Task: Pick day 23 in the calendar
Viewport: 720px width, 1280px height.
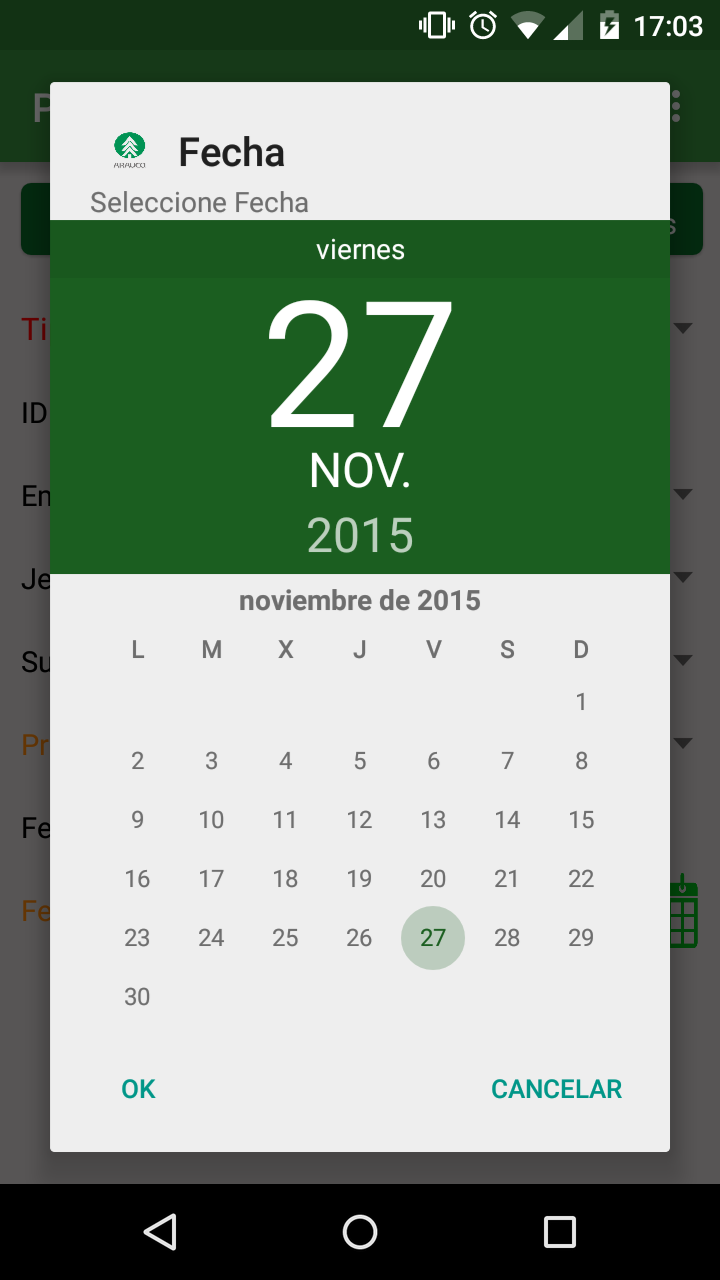Action: (x=137, y=938)
